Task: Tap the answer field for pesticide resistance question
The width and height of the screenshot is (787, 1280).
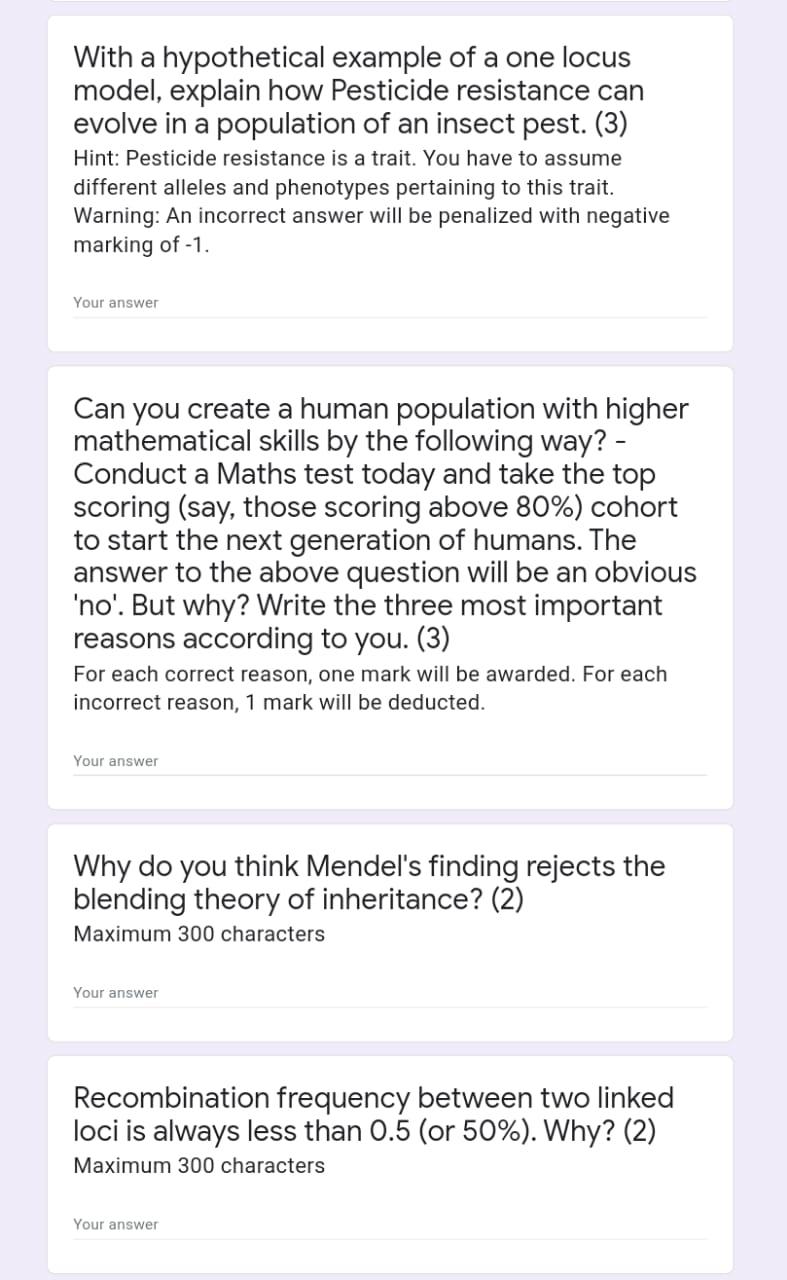Action: (x=389, y=303)
